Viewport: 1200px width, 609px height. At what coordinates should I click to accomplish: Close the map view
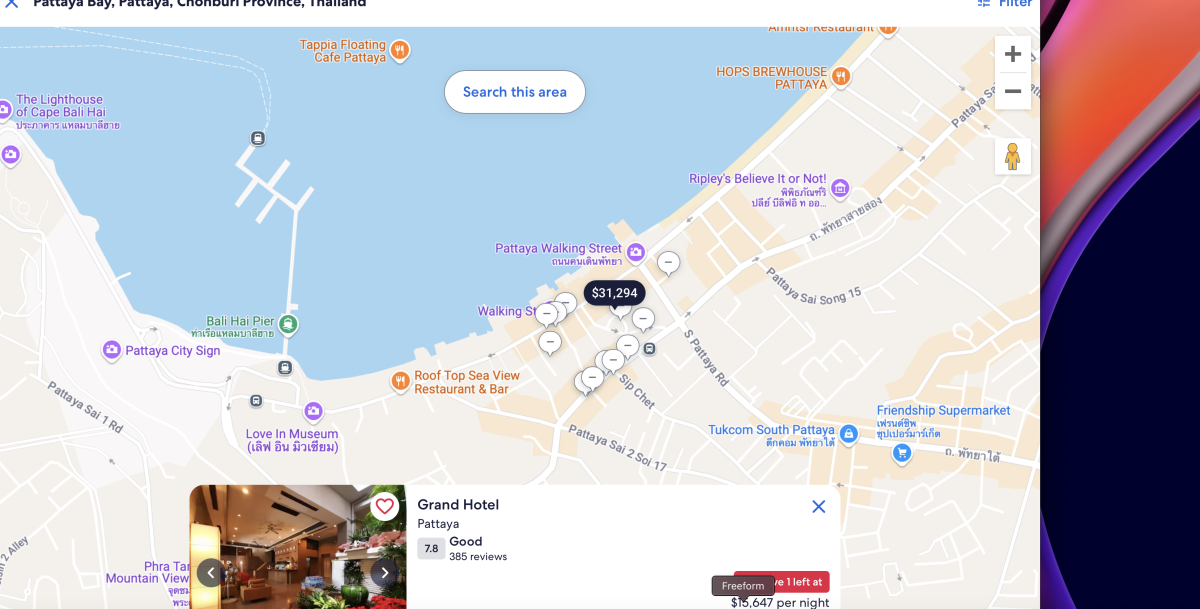tap(12, 3)
